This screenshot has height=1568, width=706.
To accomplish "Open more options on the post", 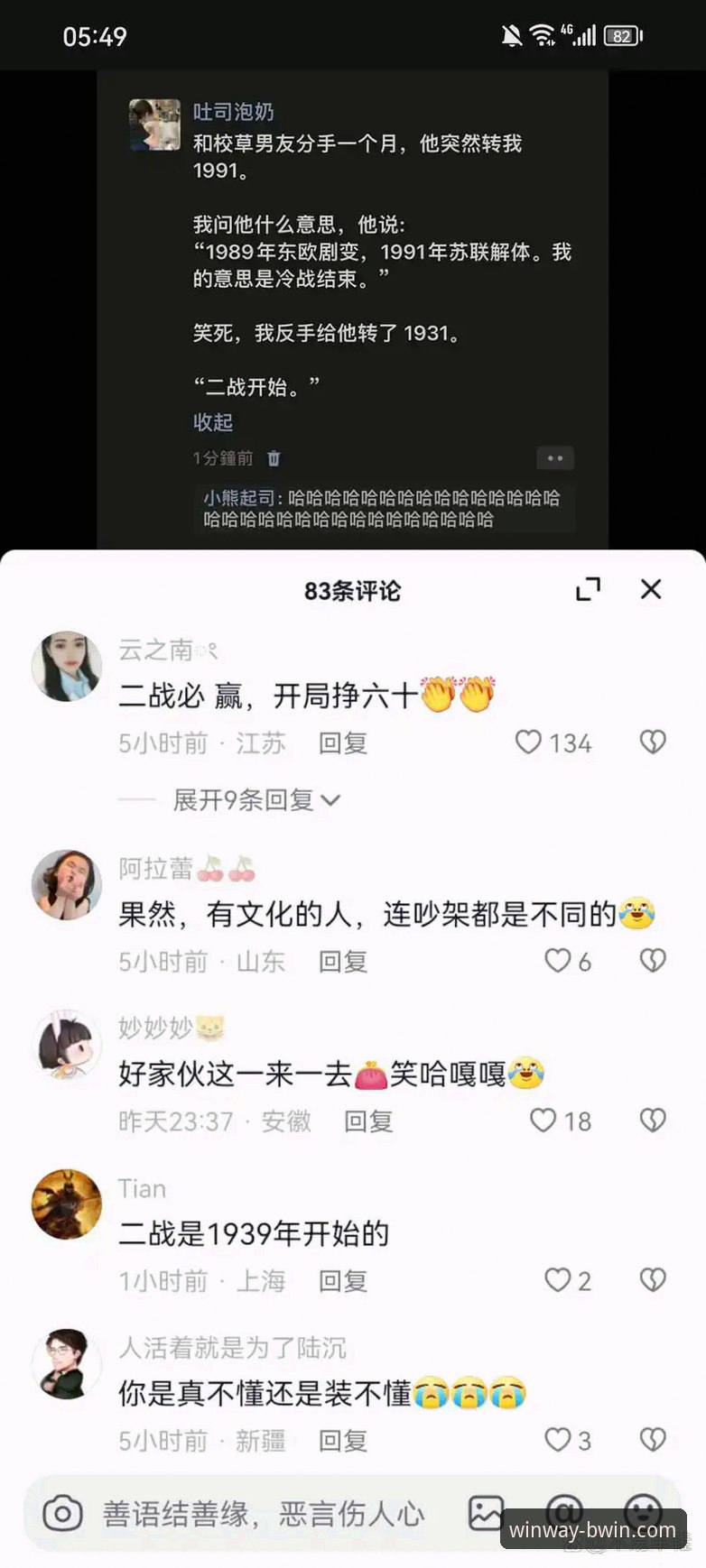I will 555,458.
